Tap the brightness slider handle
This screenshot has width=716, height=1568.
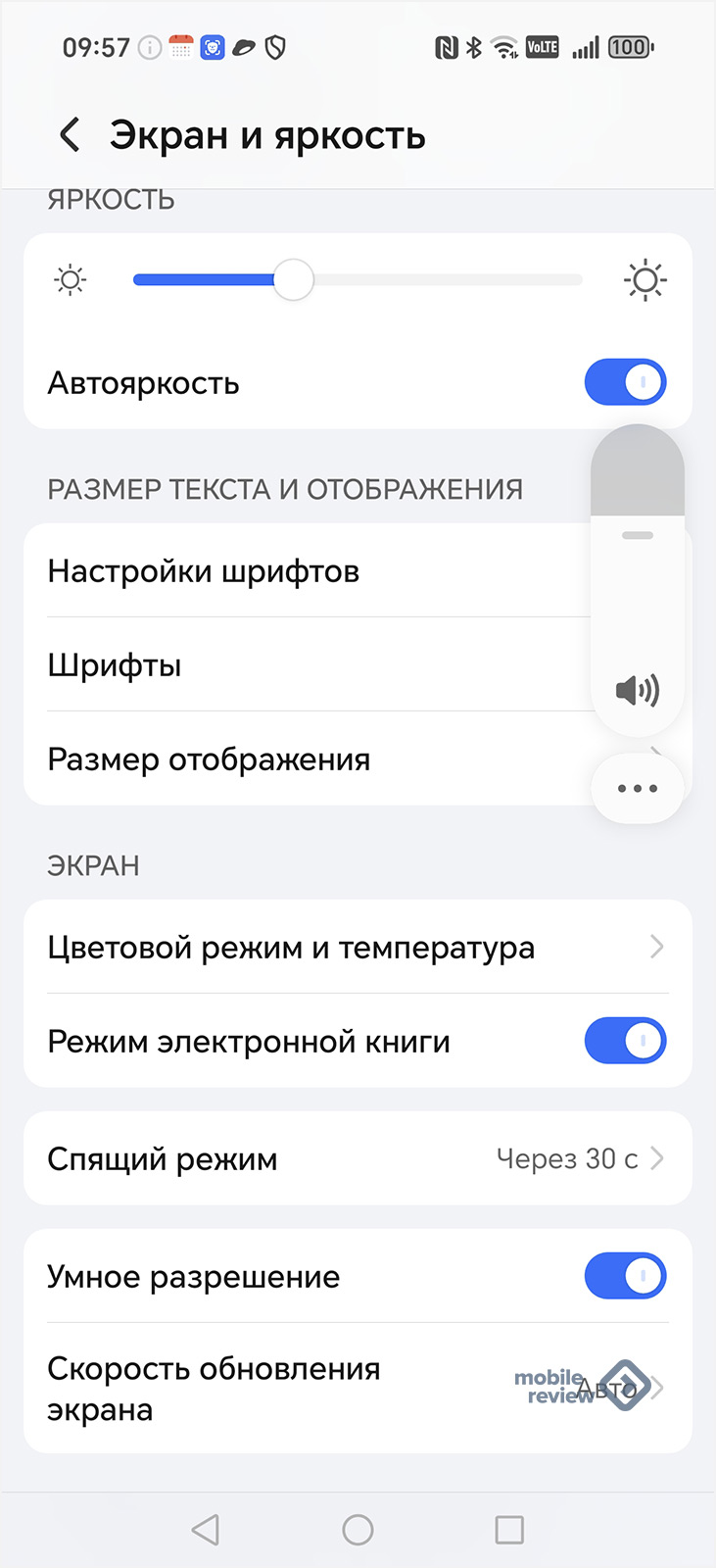[293, 280]
